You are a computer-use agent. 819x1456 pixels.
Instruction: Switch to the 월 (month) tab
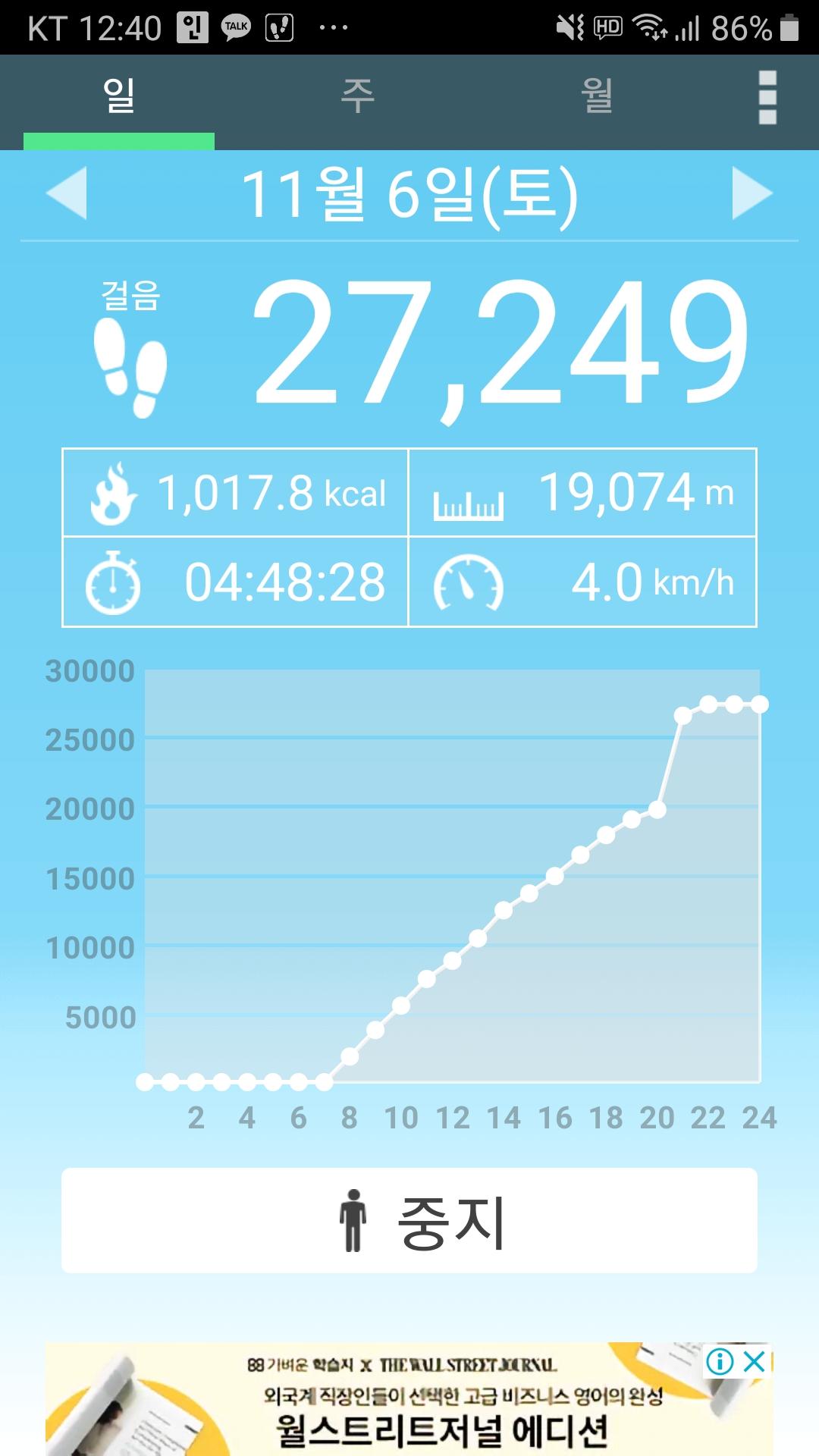click(x=597, y=97)
